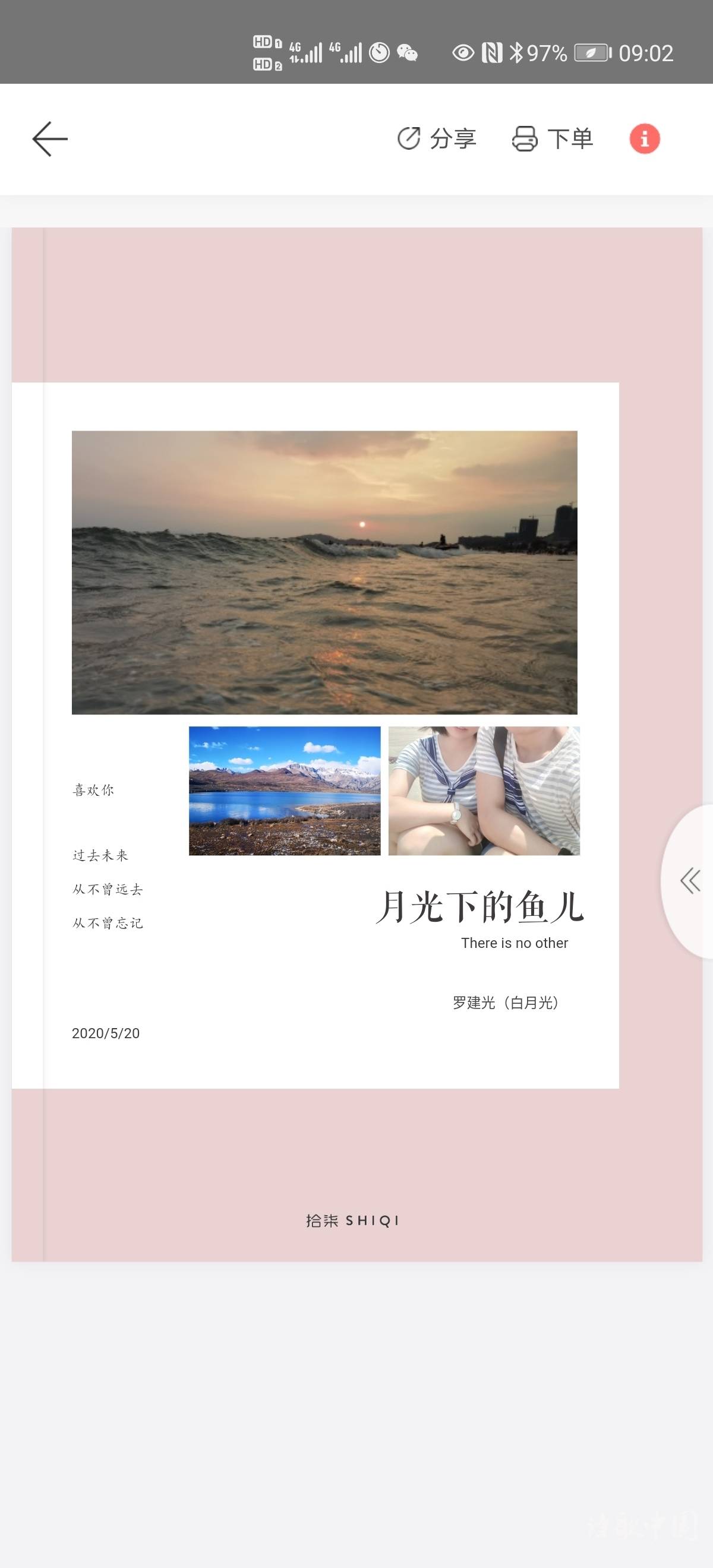Viewport: 713px width, 1568px height.
Task: Open the red info icon
Action: [x=644, y=139]
